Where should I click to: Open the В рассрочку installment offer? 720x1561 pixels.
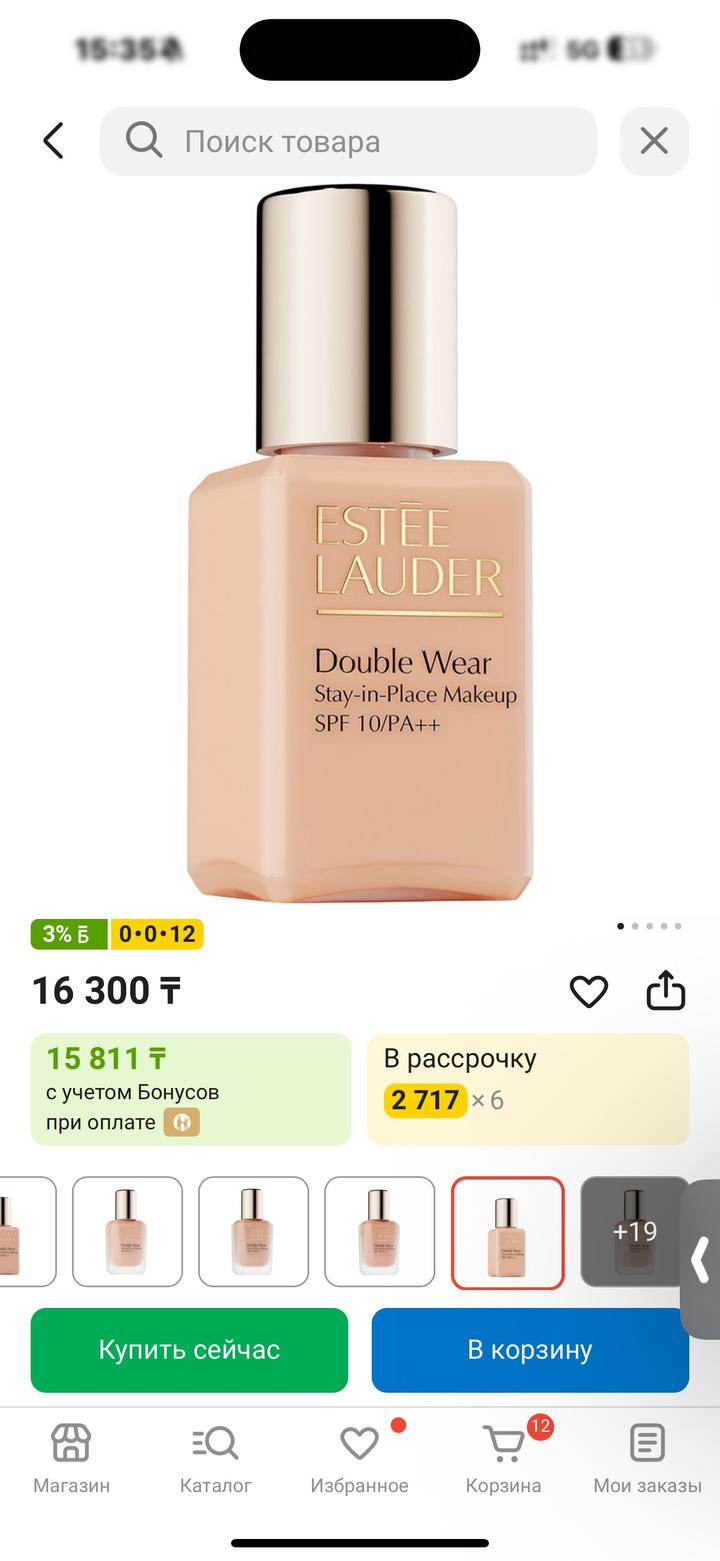527,1088
